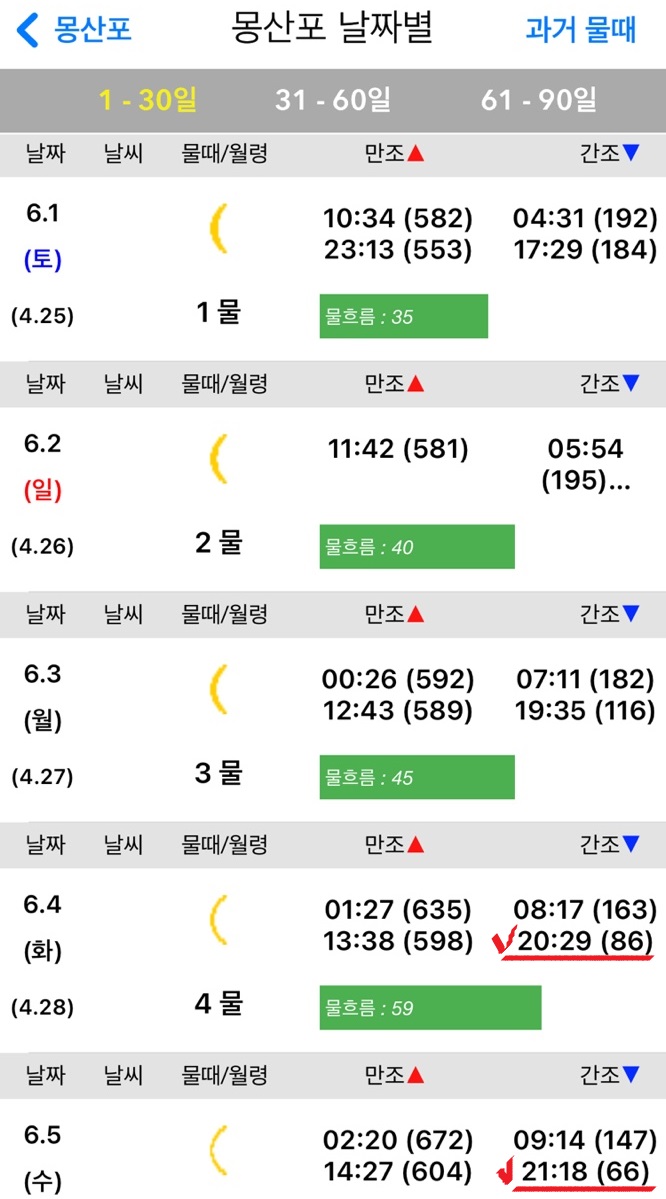Open the 6.1 (토) tide entry
This screenshot has width=666, height=1199.
[333, 269]
